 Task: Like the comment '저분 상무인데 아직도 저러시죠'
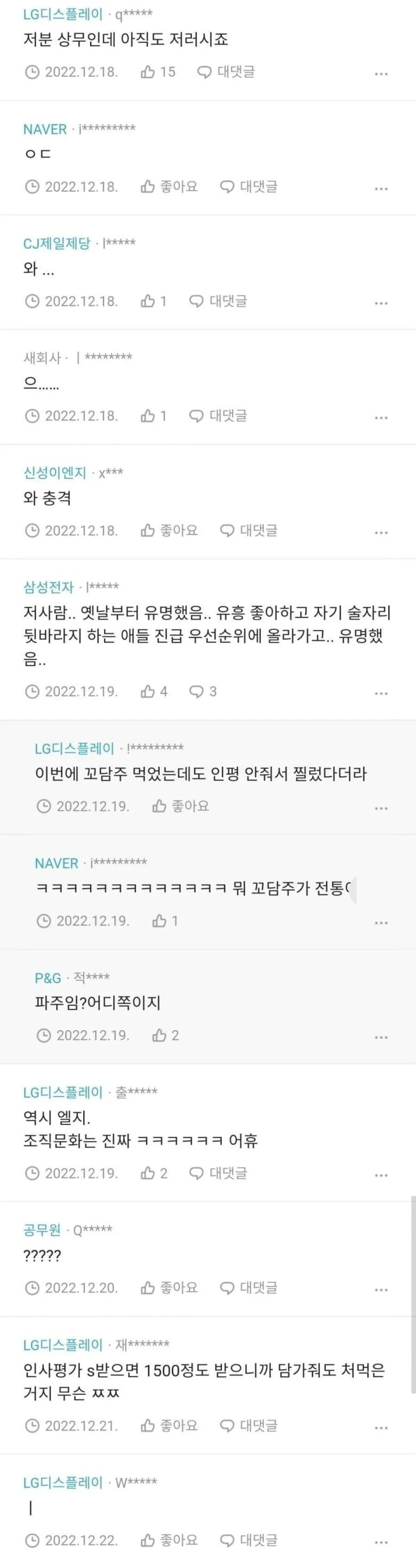[157, 73]
